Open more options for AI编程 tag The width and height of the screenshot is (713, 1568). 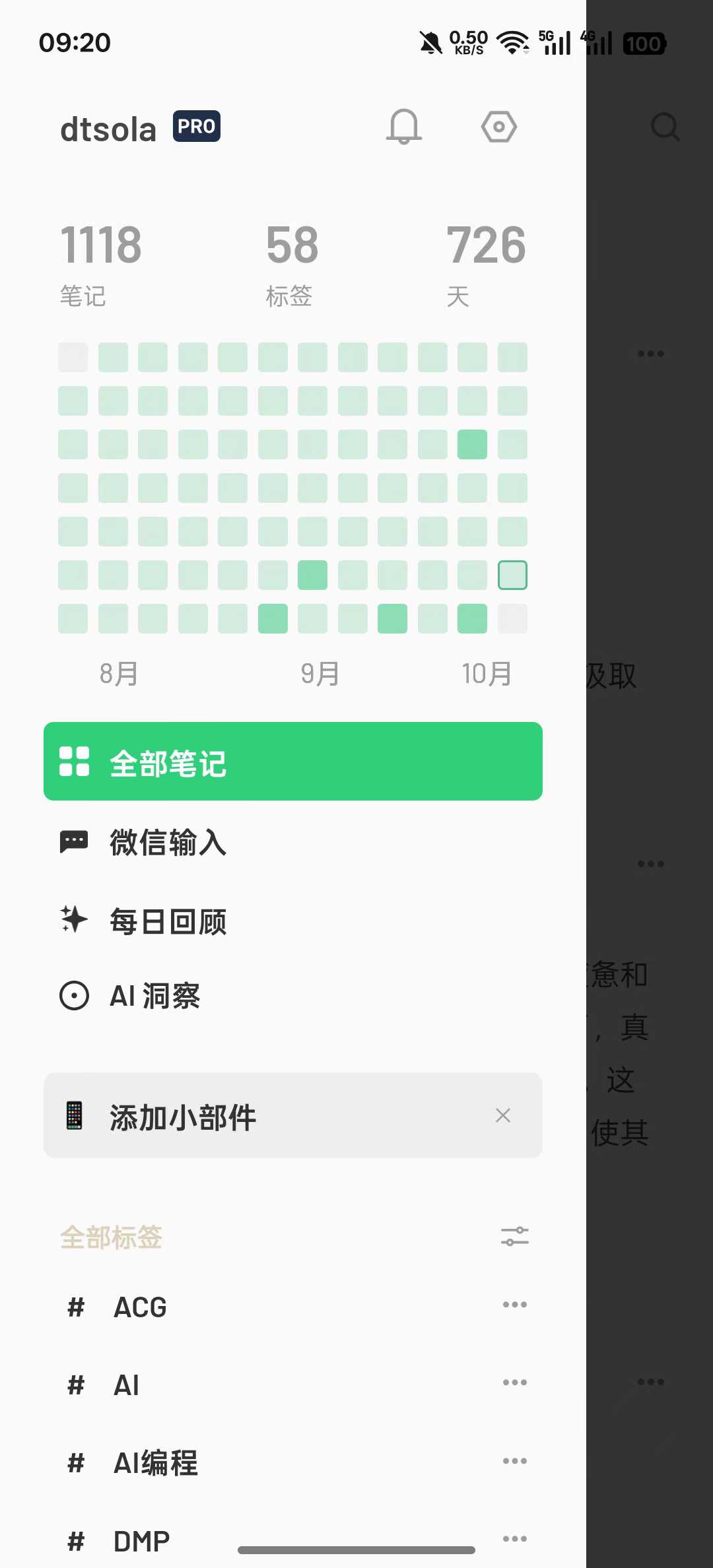[x=514, y=1460]
